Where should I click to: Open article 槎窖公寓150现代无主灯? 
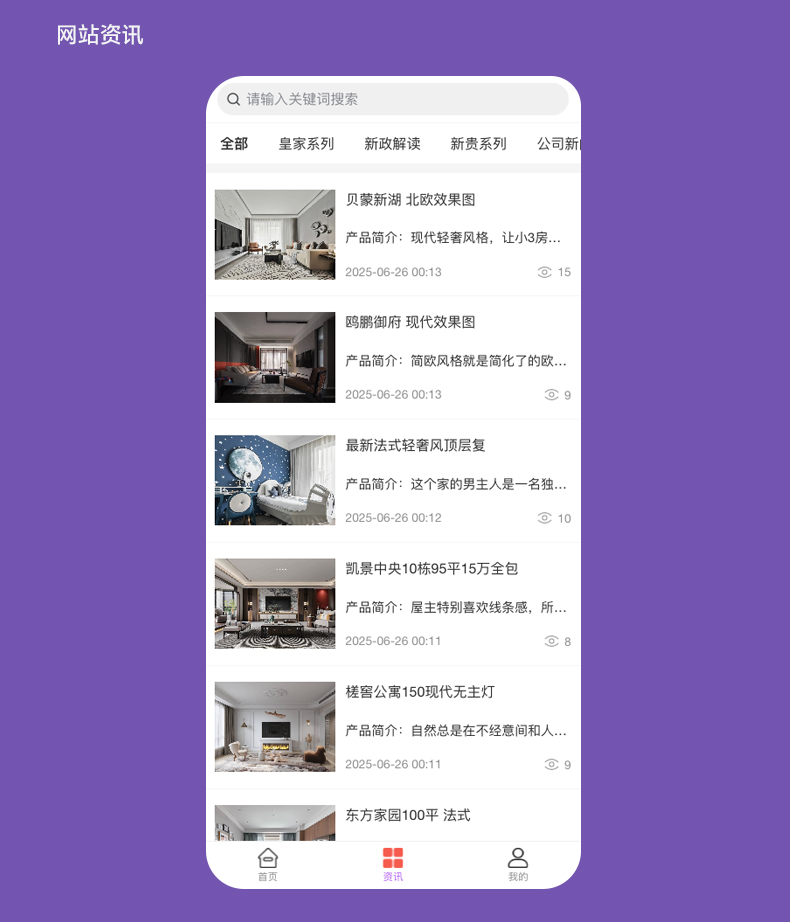click(420, 692)
